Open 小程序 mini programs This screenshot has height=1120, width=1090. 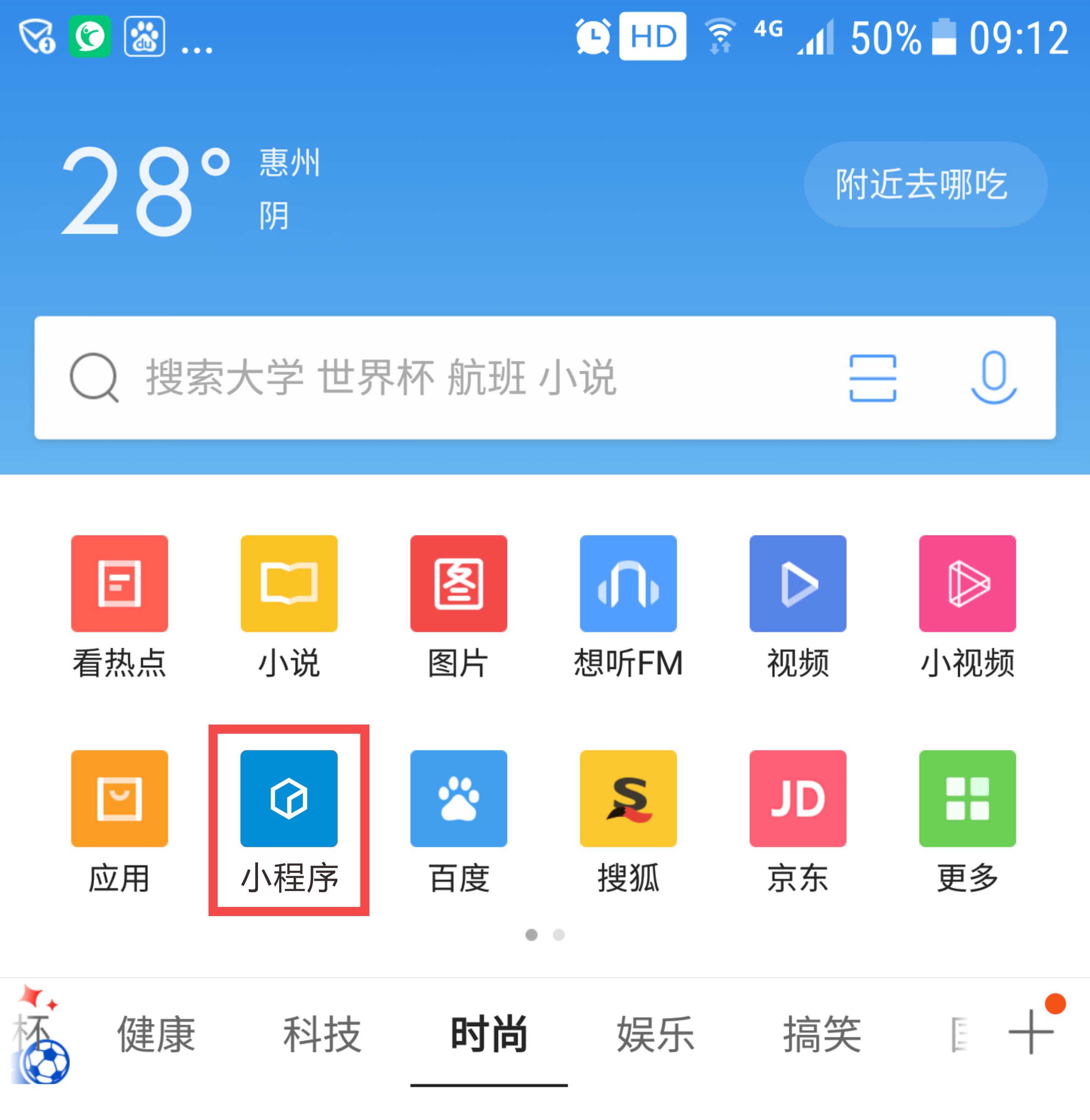point(288,820)
